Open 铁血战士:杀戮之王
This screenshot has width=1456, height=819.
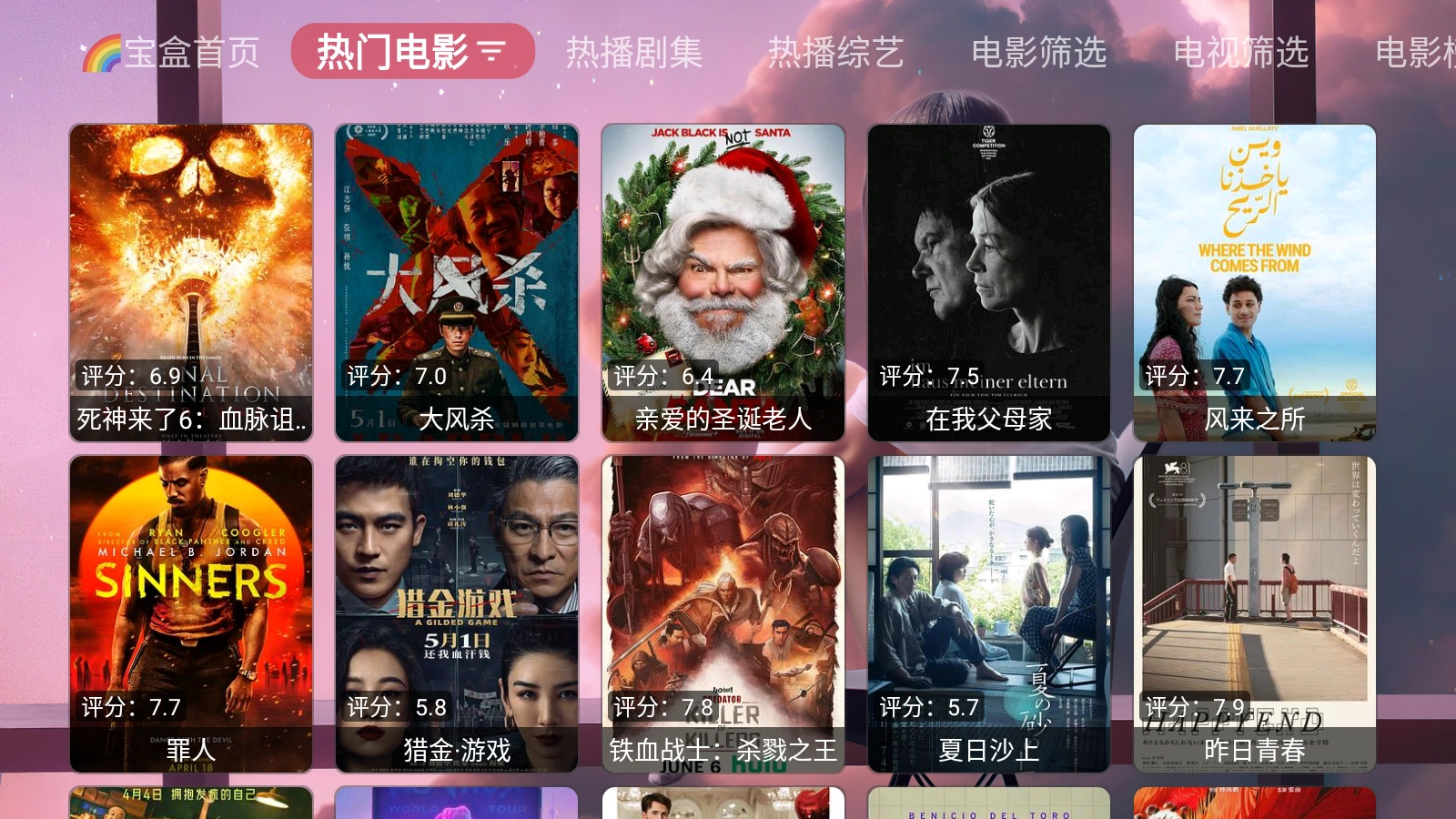(x=723, y=613)
